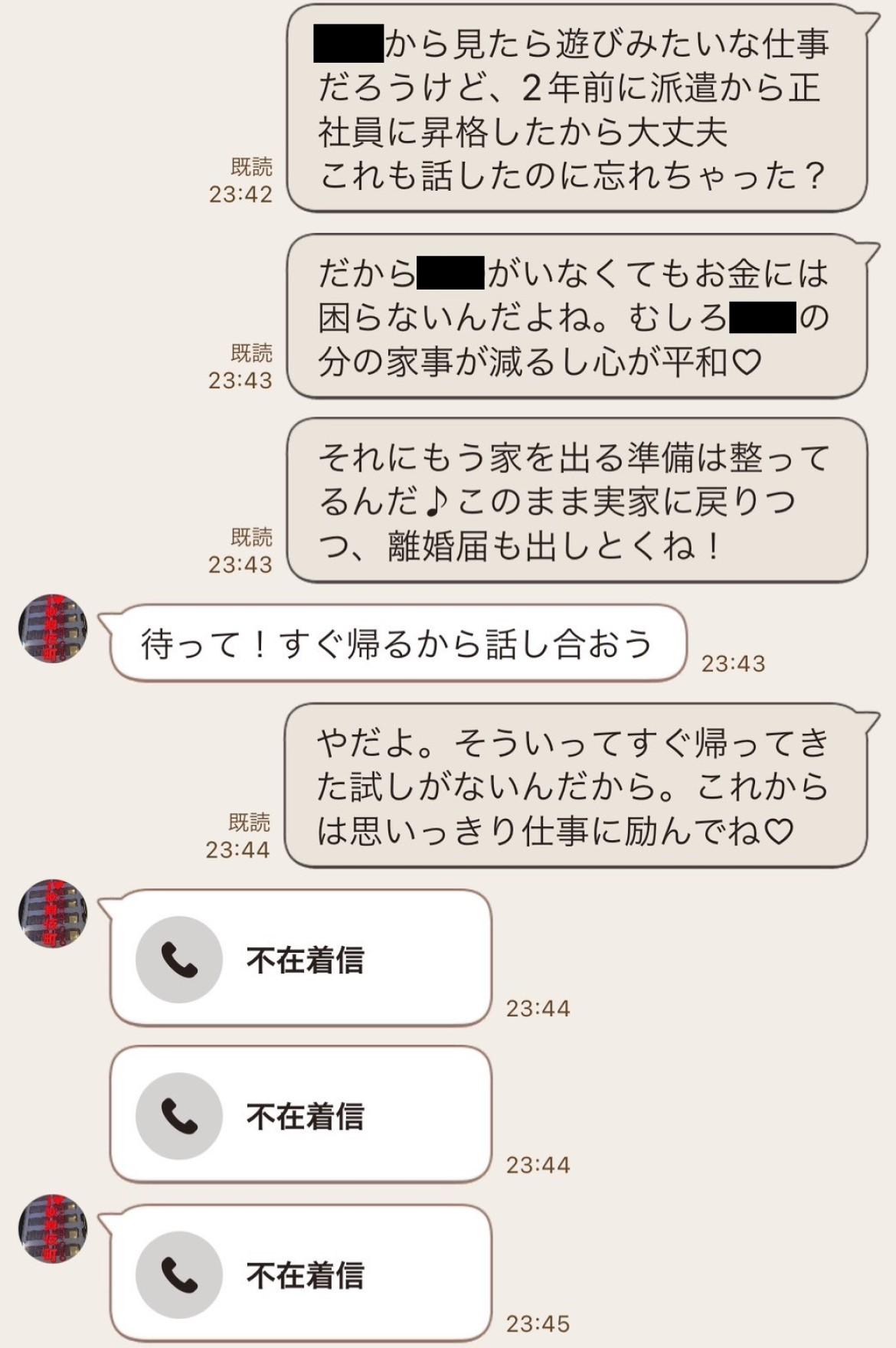Viewport: 896px width, 1348px height.
Task: Open sender's profile picture beside 待って！message
Action: (53, 628)
